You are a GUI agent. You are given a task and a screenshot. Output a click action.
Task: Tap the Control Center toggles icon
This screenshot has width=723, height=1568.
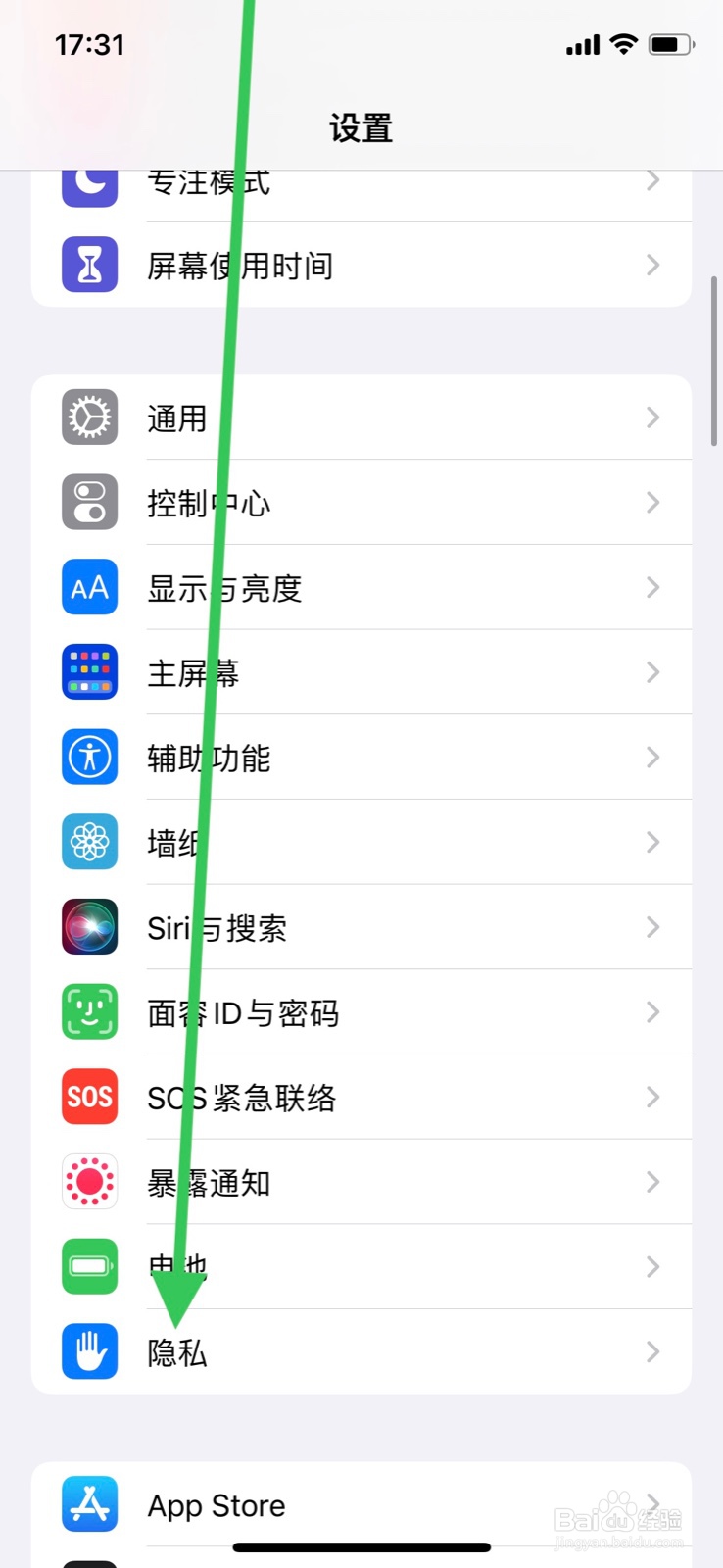point(89,502)
